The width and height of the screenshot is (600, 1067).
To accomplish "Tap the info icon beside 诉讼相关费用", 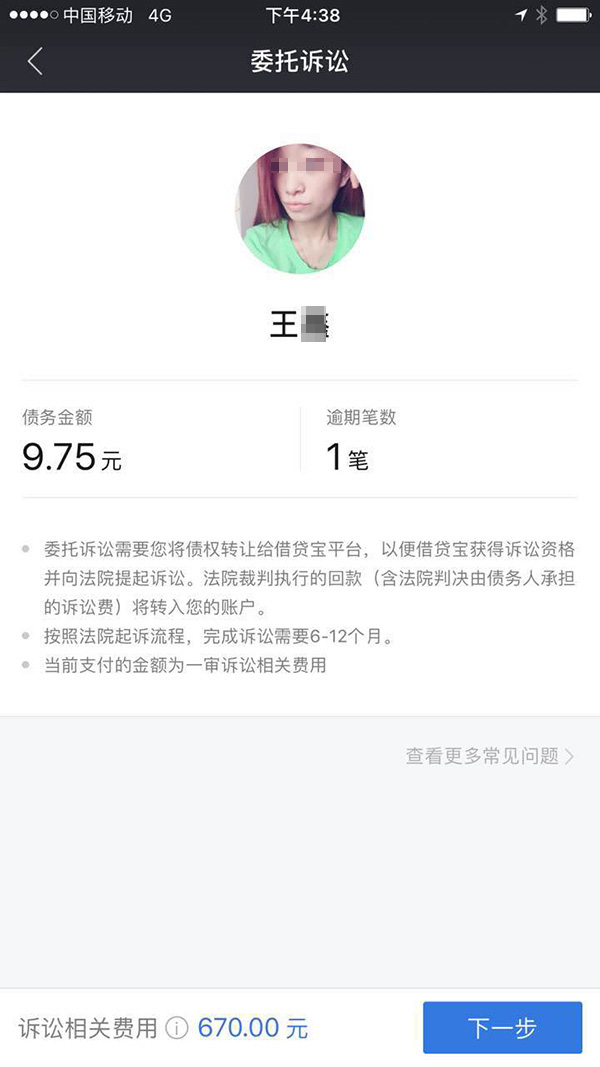I will 177,1028.
